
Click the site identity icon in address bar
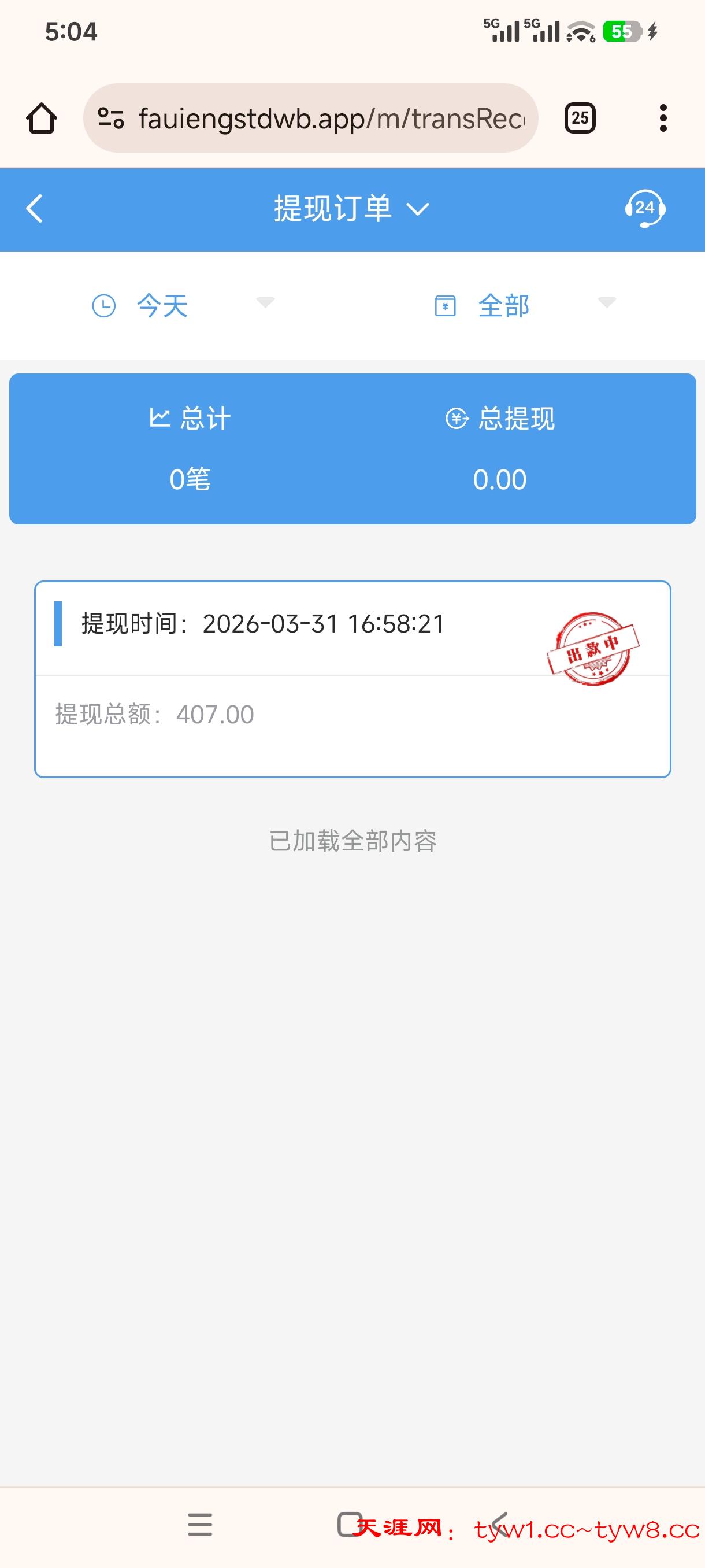112,118
